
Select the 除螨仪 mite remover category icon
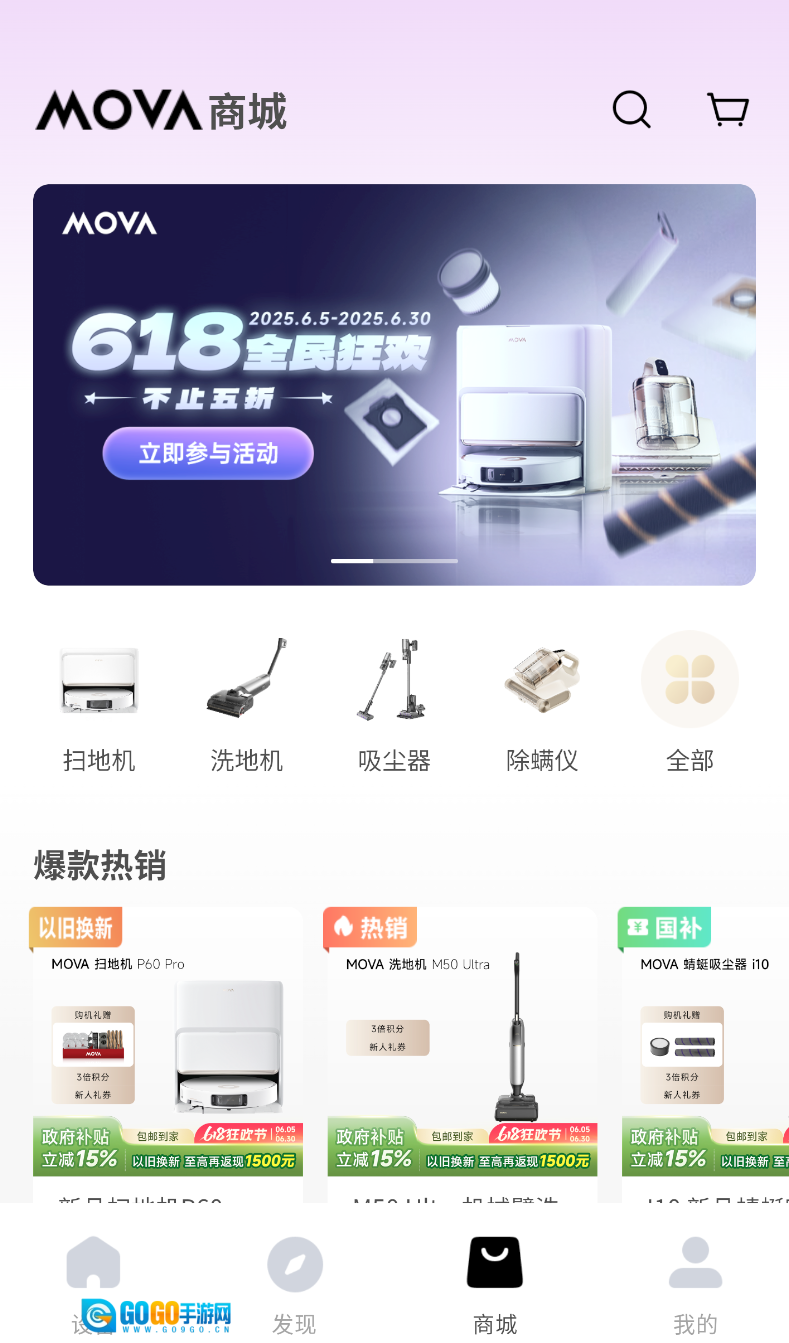(542, 680)
